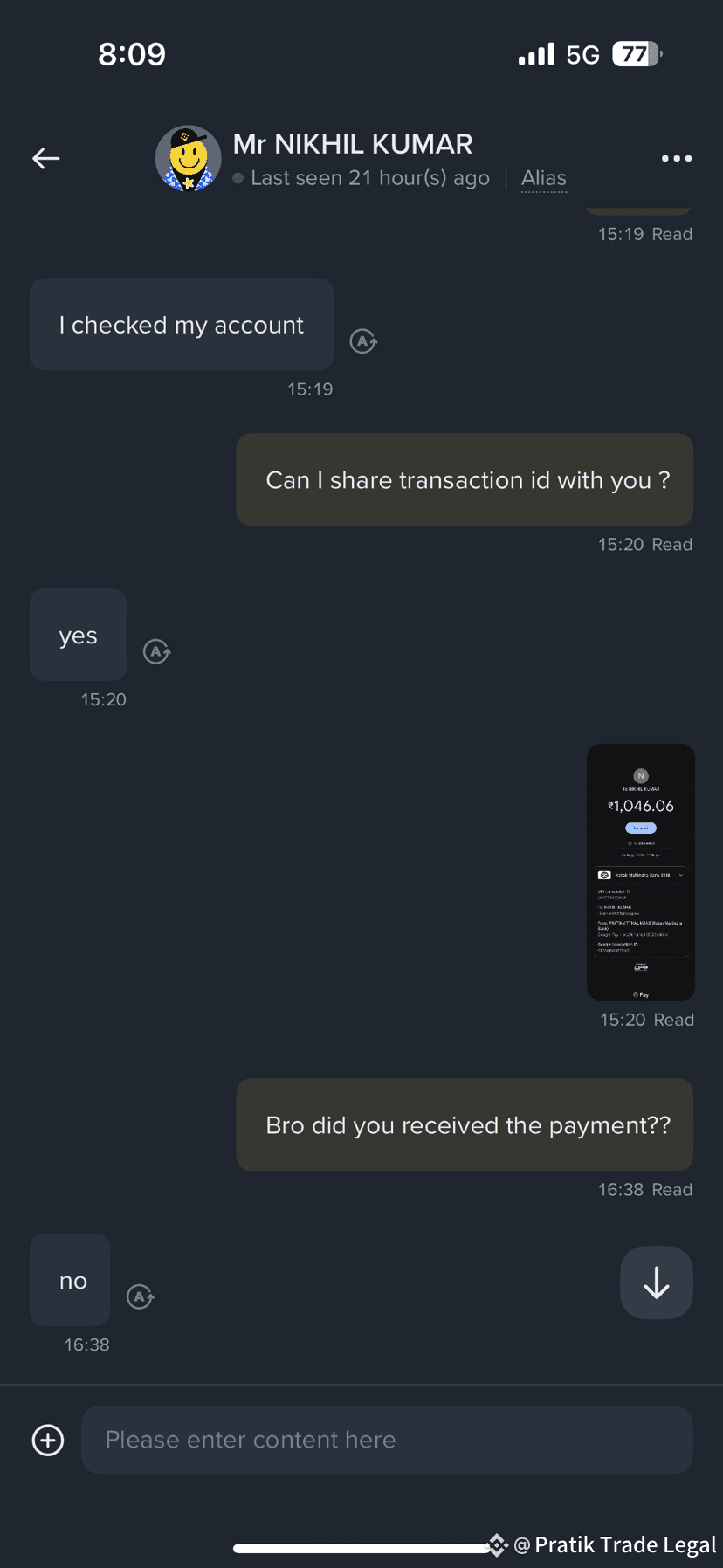Open Mr NIKHIL KUMAR's profile avatar
723x1568 pixels.
point(188,159)
